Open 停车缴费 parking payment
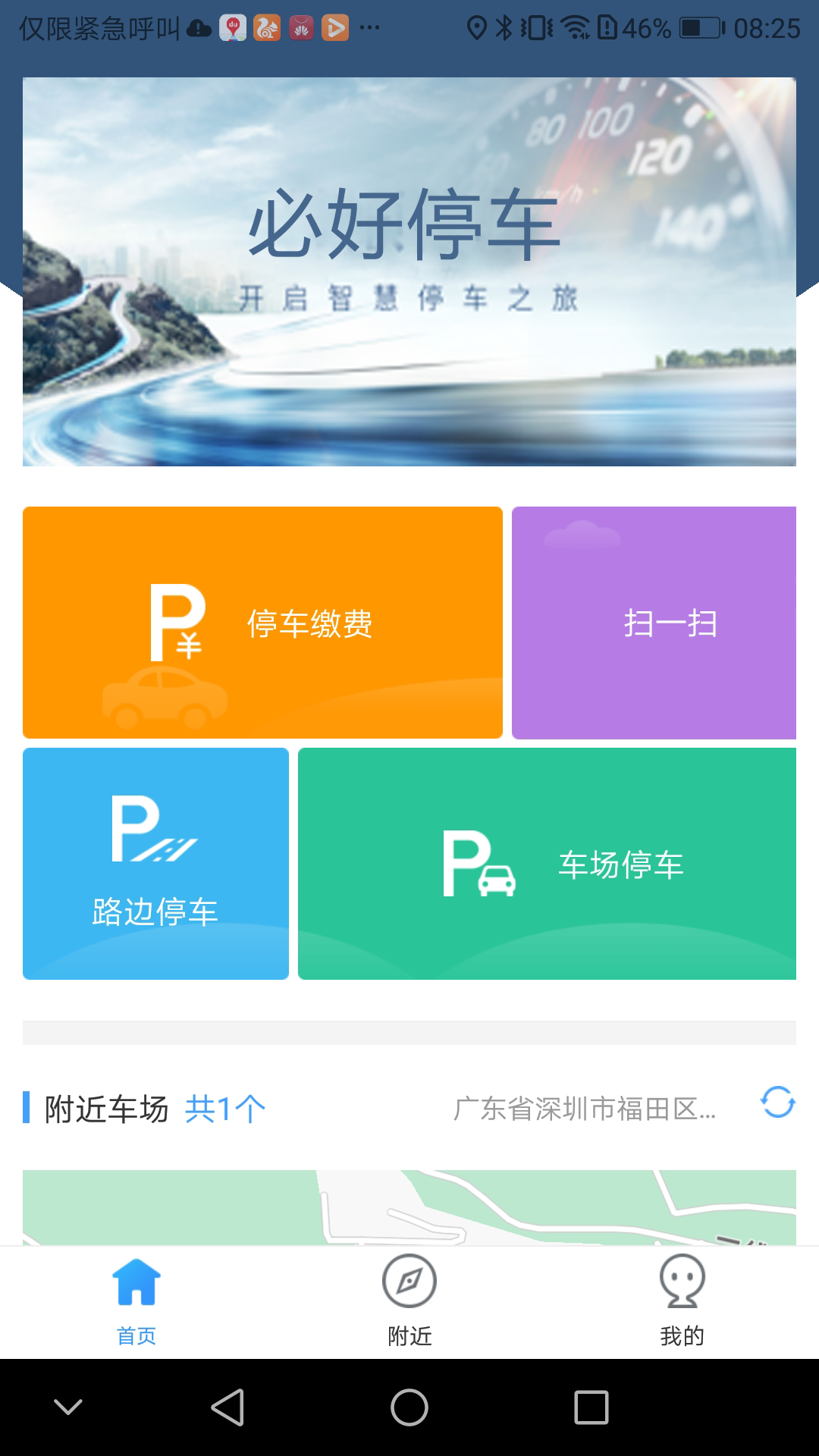The width and height of the screenshot is (819, 1456). click(x=262, y=623)
